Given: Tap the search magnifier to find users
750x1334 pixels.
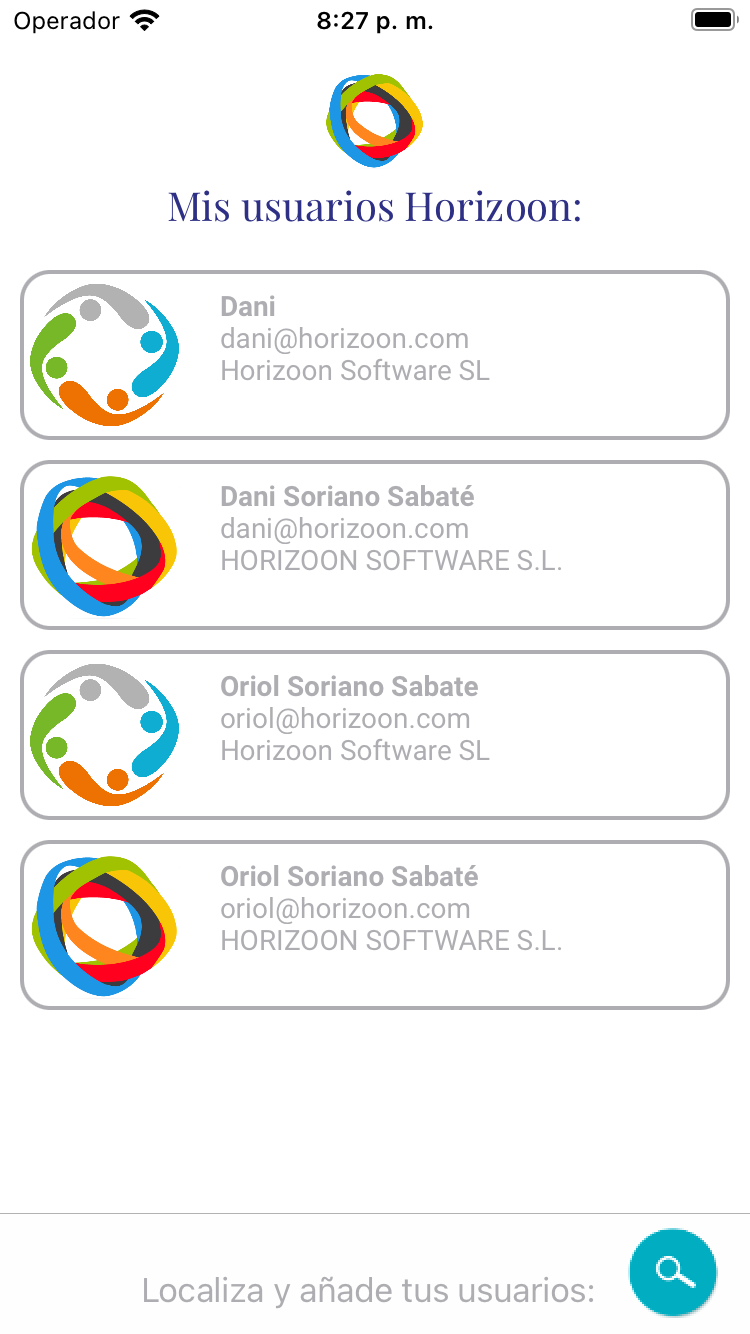Looking at the screenshot, I should pos(673,1272).
